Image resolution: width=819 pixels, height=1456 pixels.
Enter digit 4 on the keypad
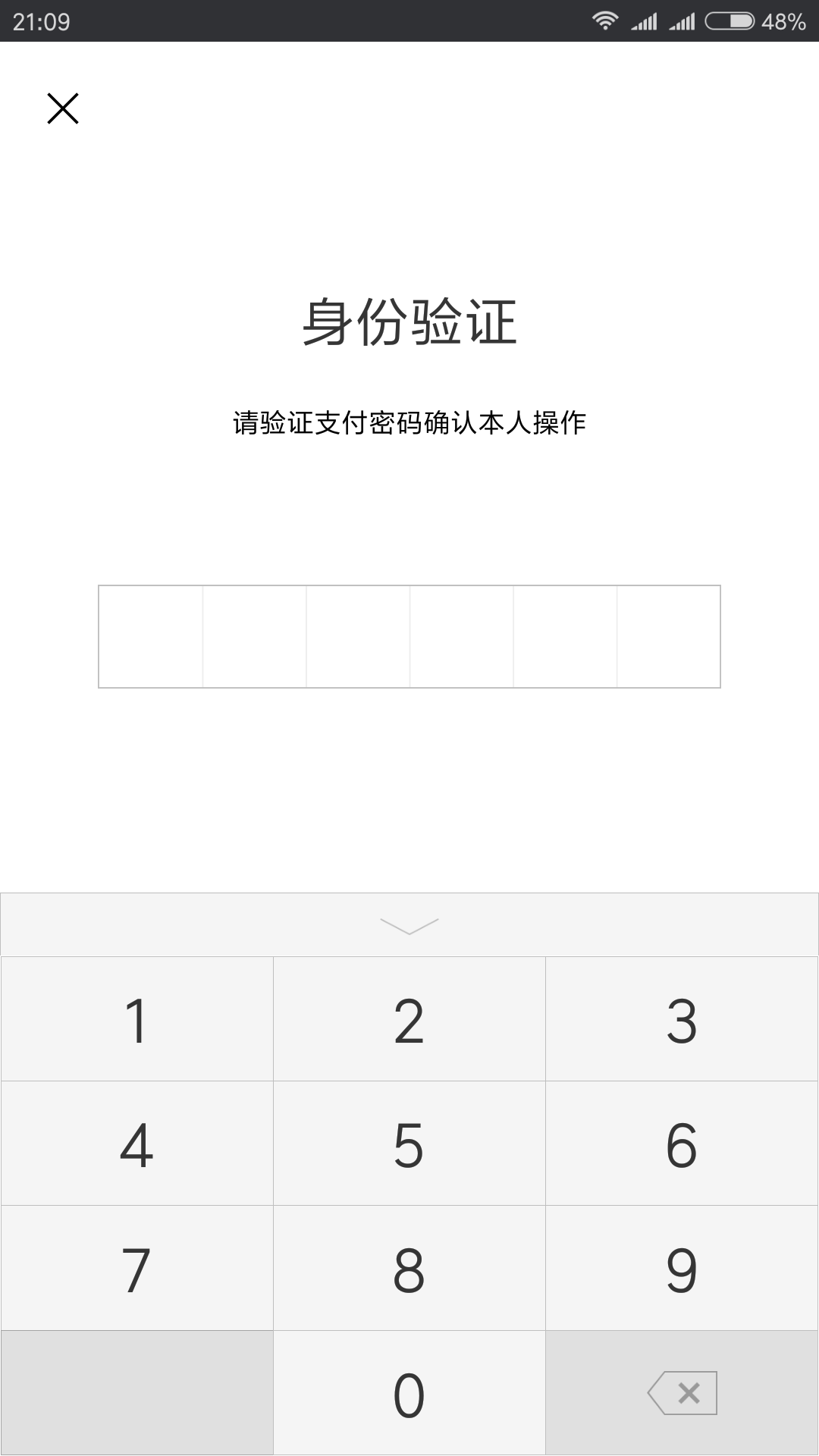[x=136, y=1144]
